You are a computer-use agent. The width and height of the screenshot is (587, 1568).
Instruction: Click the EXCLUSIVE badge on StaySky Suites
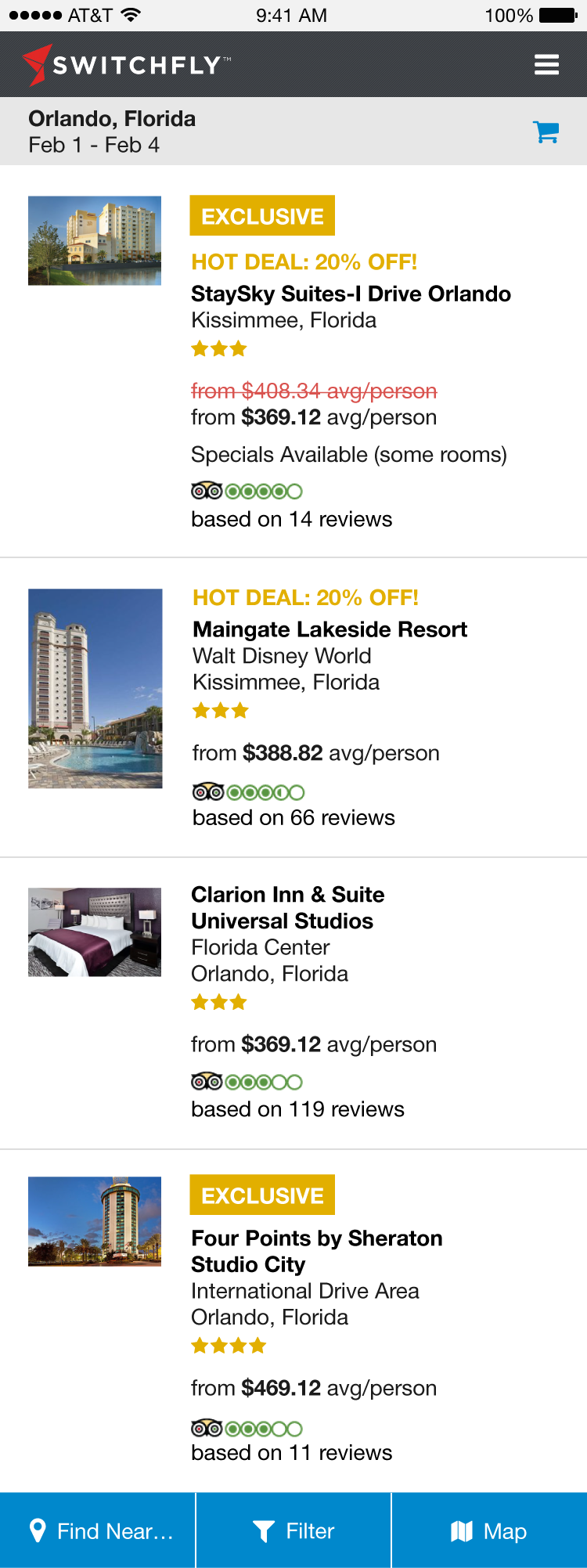(262, 215)
